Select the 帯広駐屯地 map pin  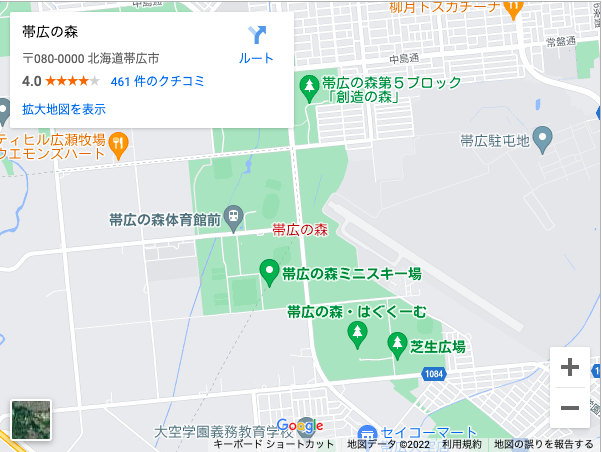click(543, 138)
